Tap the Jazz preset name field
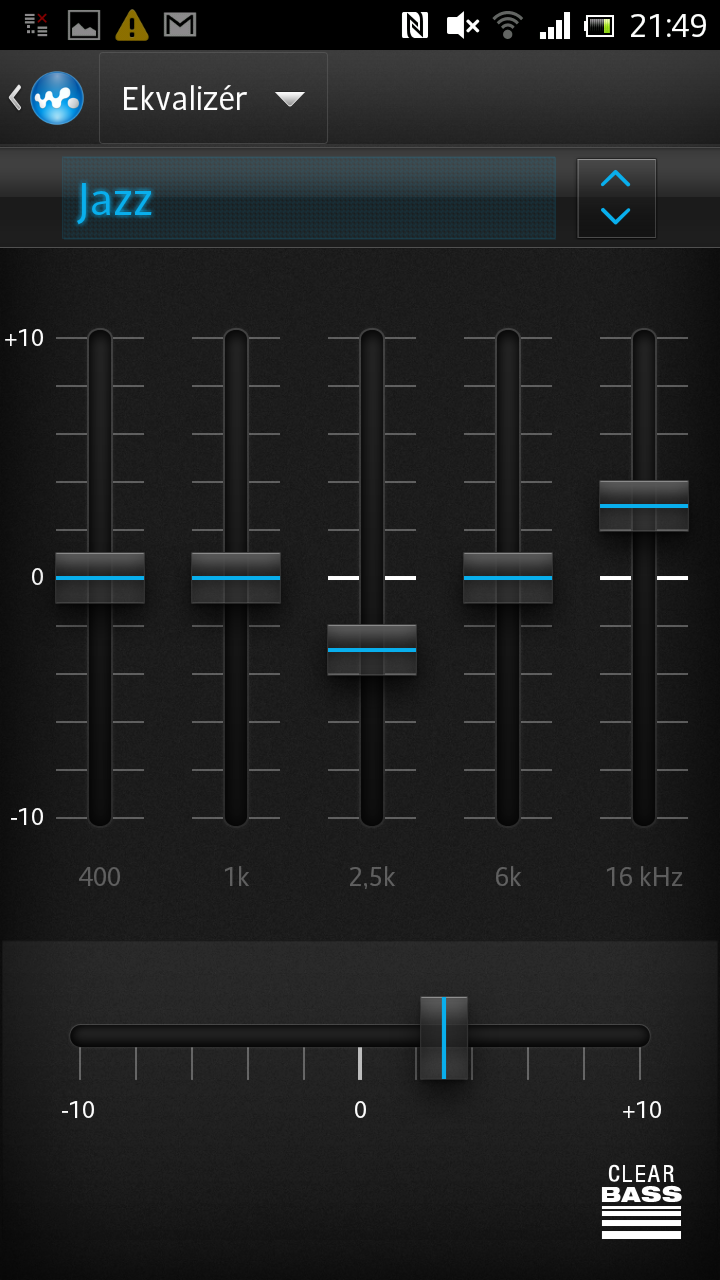This screenshot has height=1280, width=720. [308, 199]
